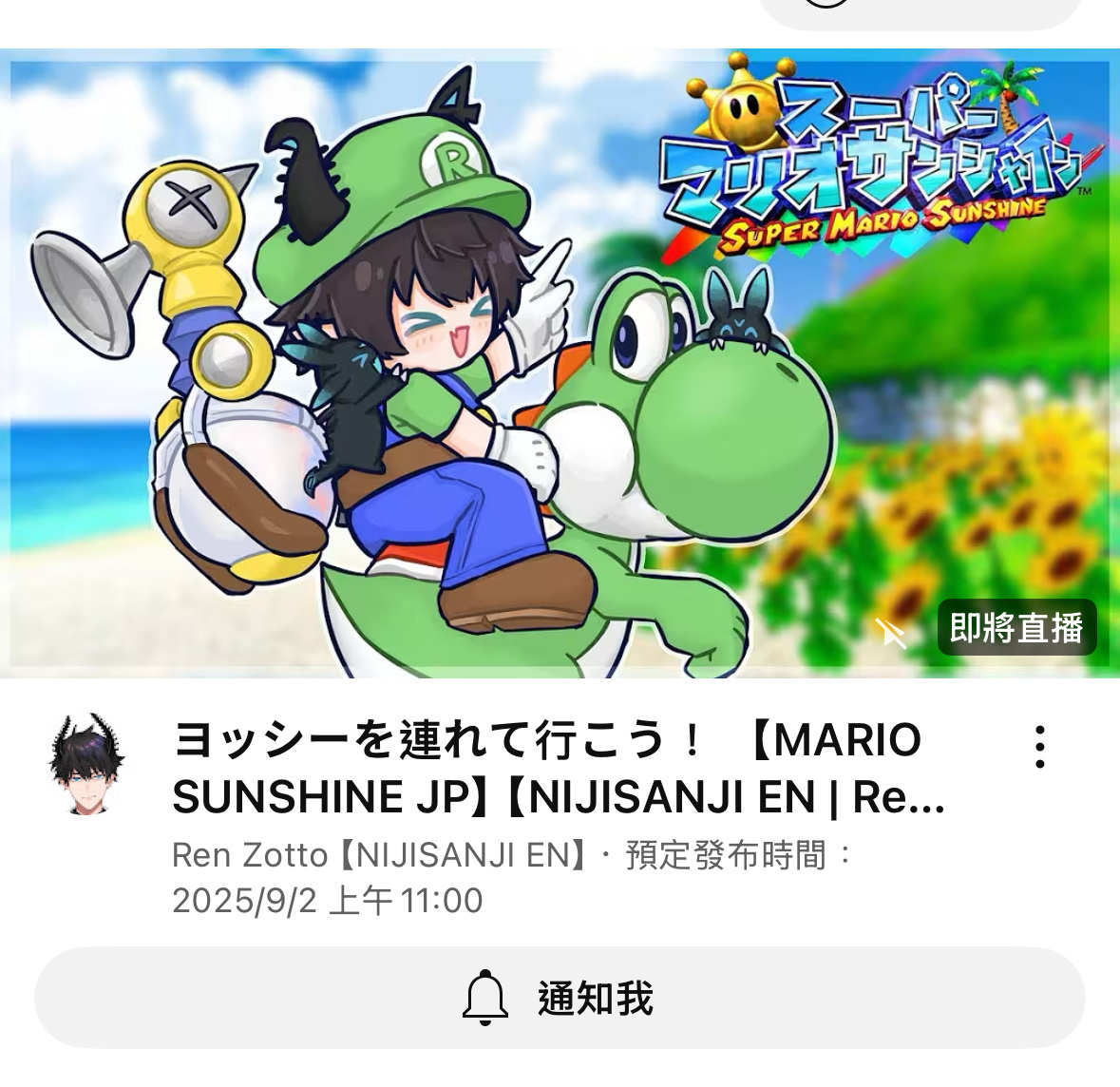The height and width of the screenshot is (1087, 1120).
Task: Open the Super Mario Sunshine stream thumbnail
Action: click(x=560, y=363)
